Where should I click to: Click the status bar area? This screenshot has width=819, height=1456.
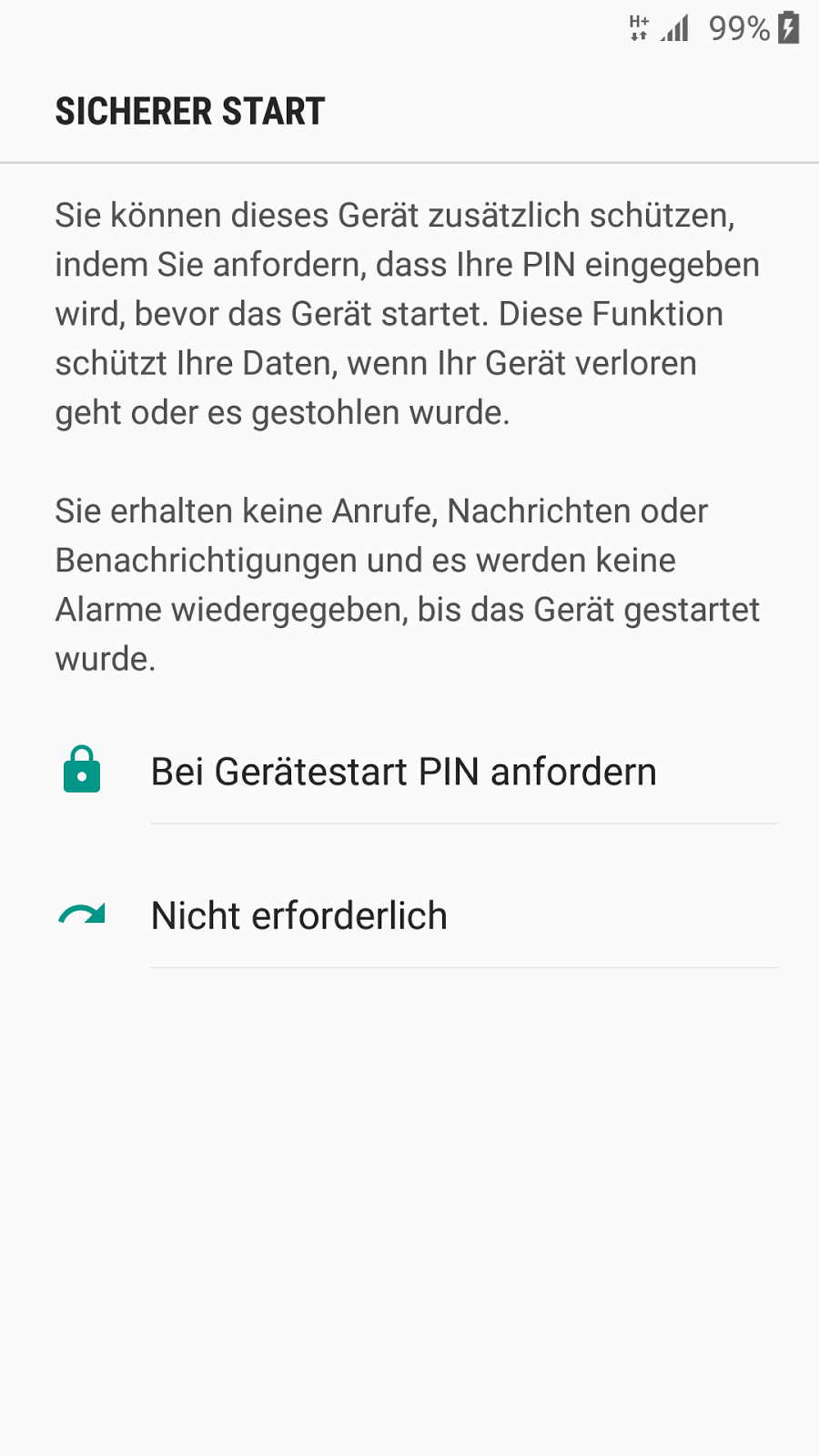pyautogui.click(x=409, y=27)
